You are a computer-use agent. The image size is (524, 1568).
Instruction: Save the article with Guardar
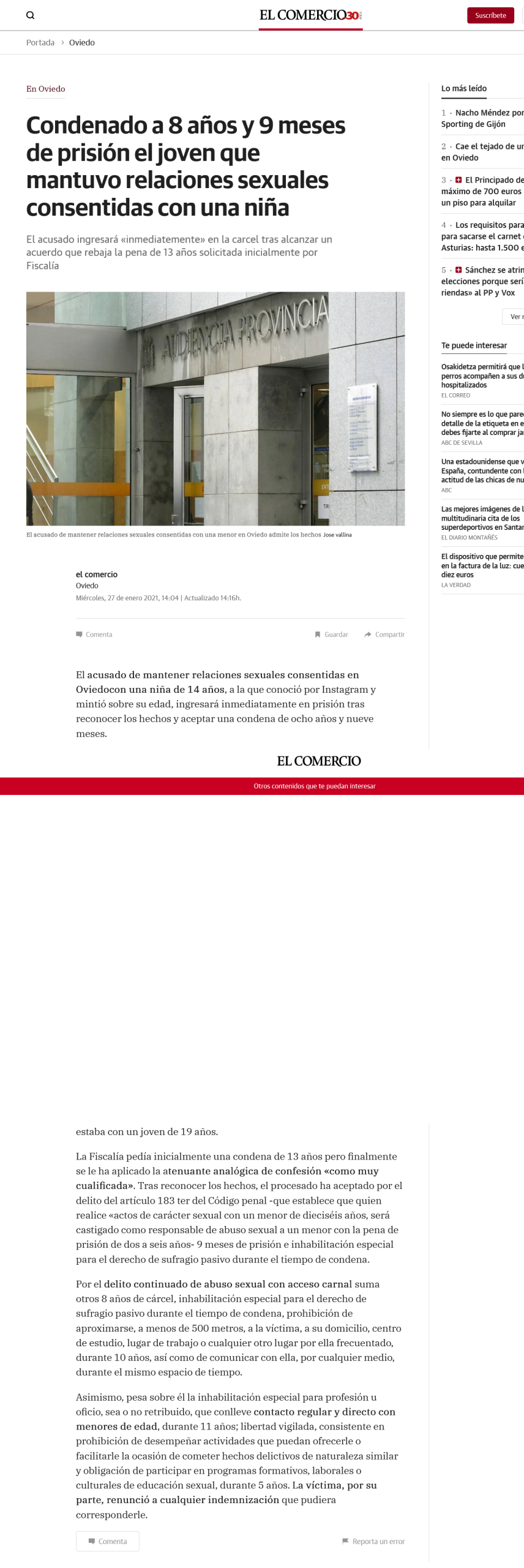(331, 635)
